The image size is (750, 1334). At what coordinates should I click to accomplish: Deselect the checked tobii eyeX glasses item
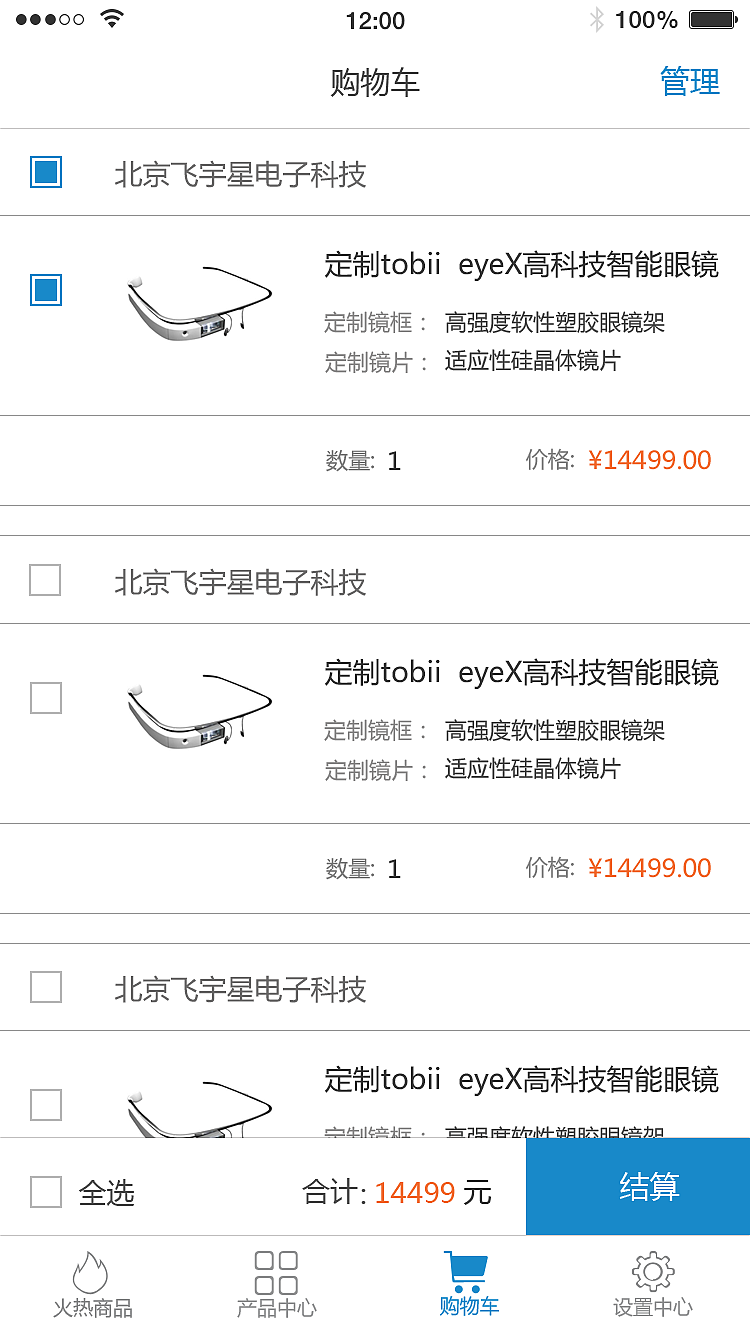pos(46,290)
